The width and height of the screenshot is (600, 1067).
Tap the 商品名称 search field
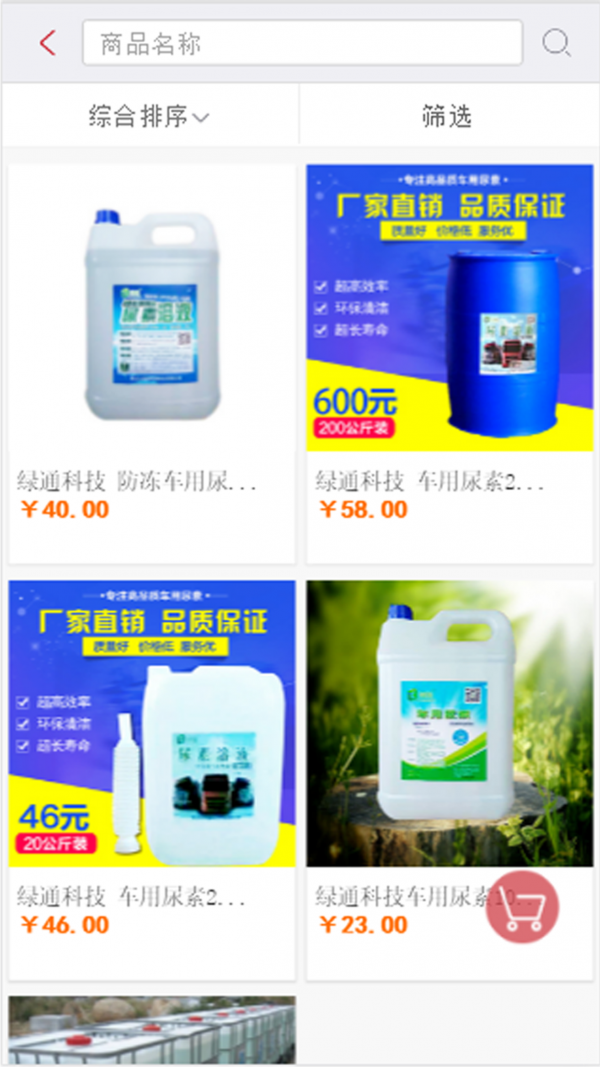pyautogui.click(x=302, y=44)
